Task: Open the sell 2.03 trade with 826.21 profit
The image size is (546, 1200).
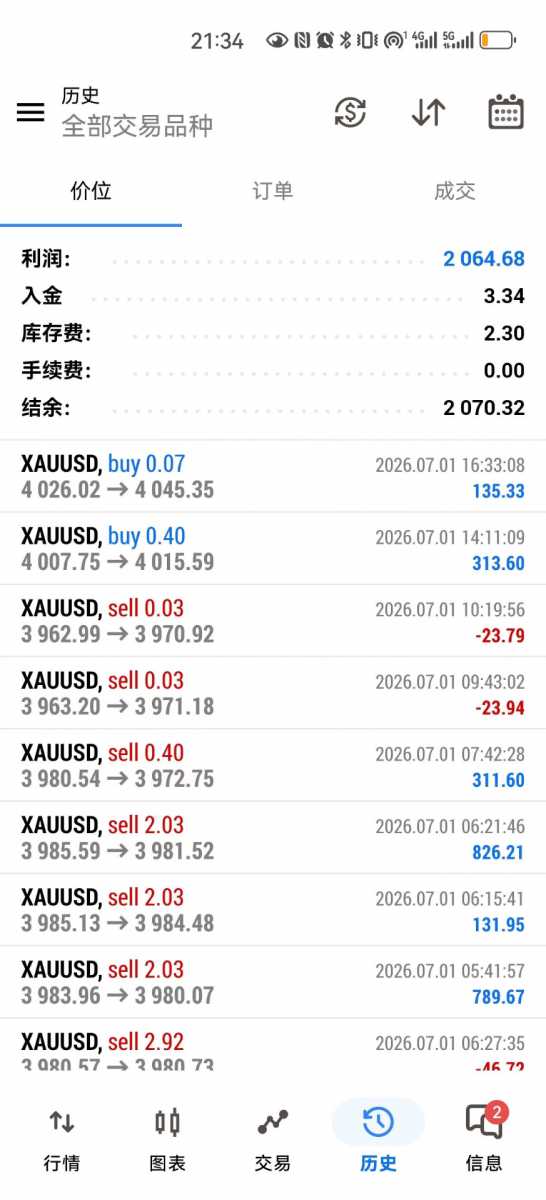Action: point(273,837)
